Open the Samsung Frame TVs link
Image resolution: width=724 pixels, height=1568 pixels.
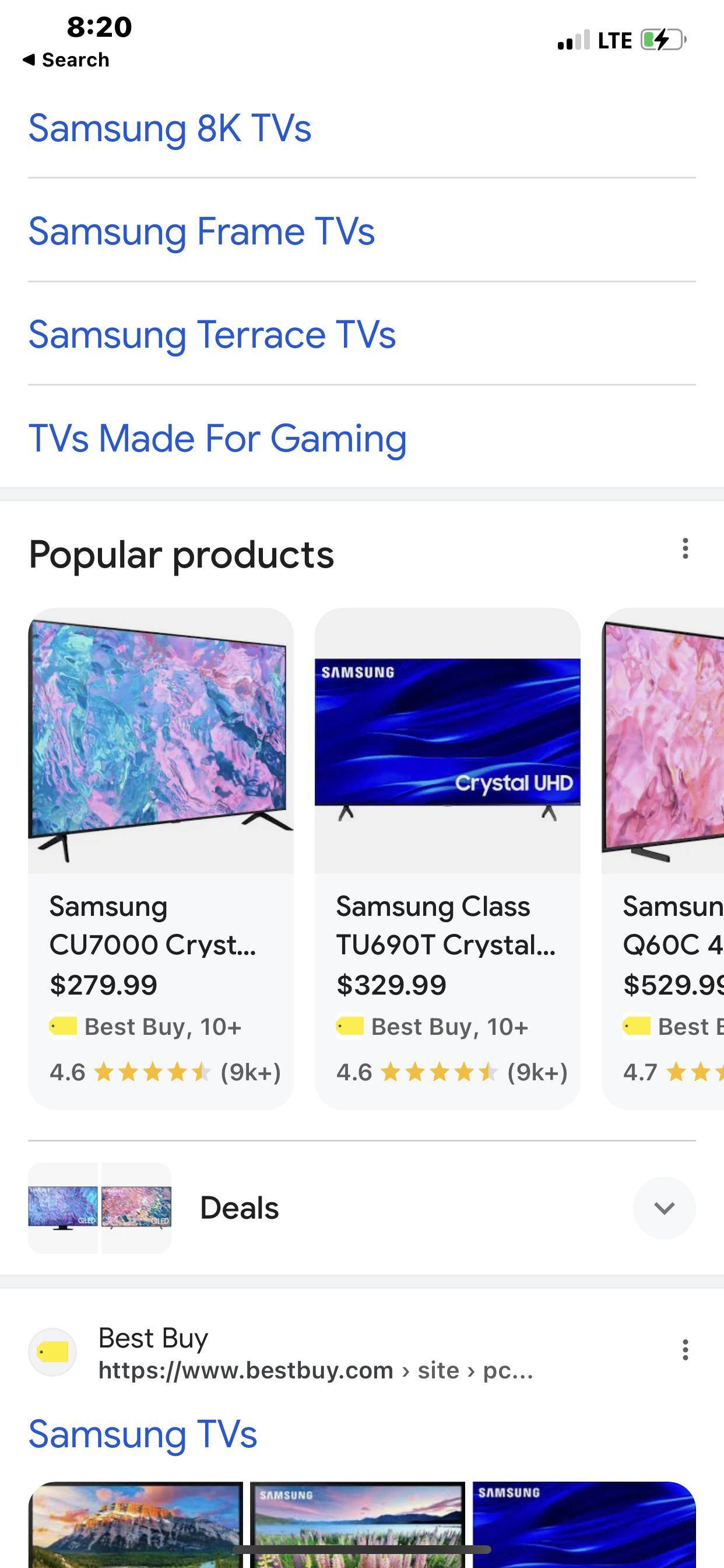(201, 232)
